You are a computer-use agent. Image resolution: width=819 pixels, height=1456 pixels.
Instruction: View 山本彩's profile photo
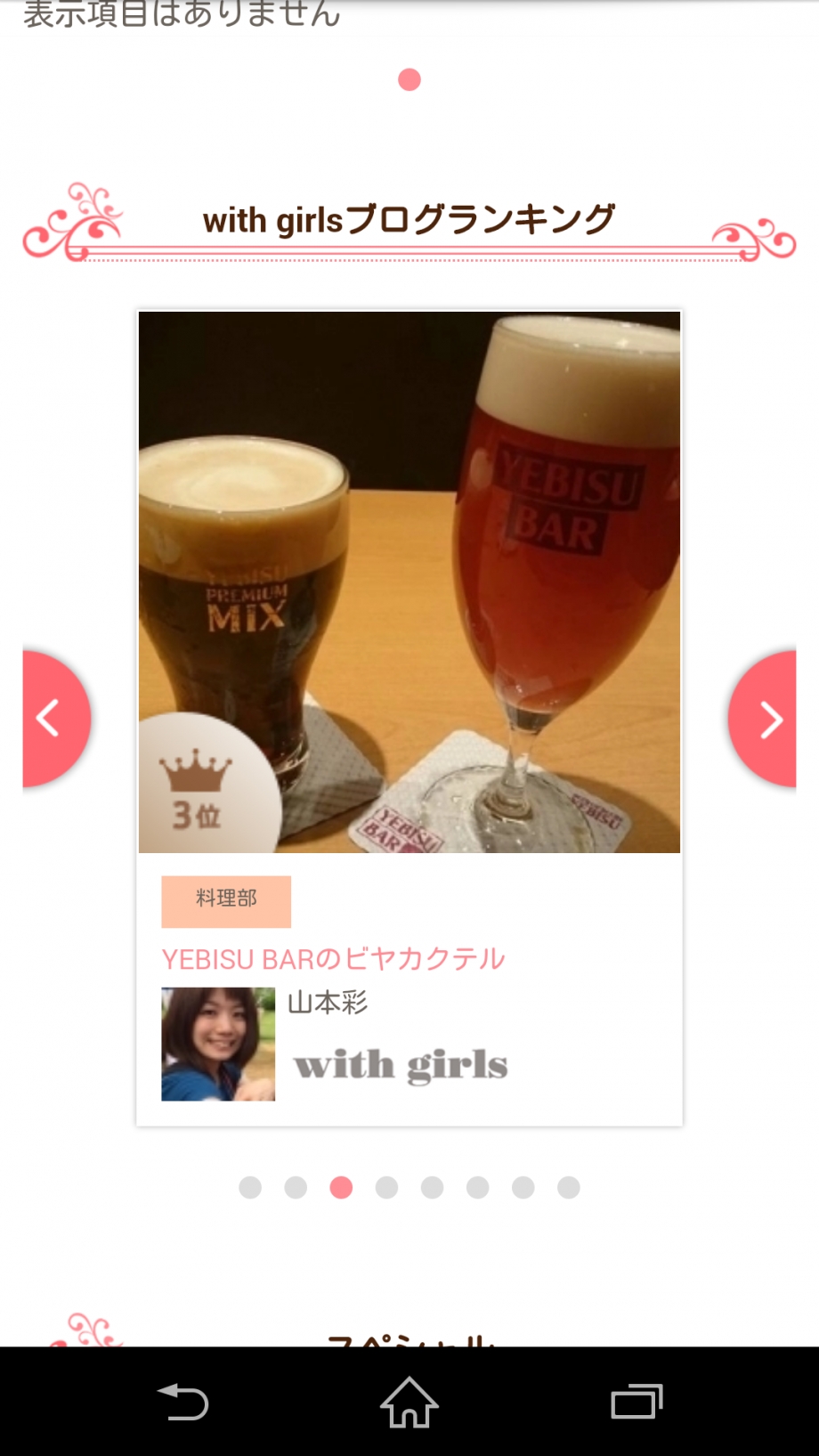pyautogui.click(x=218, y=1044)
